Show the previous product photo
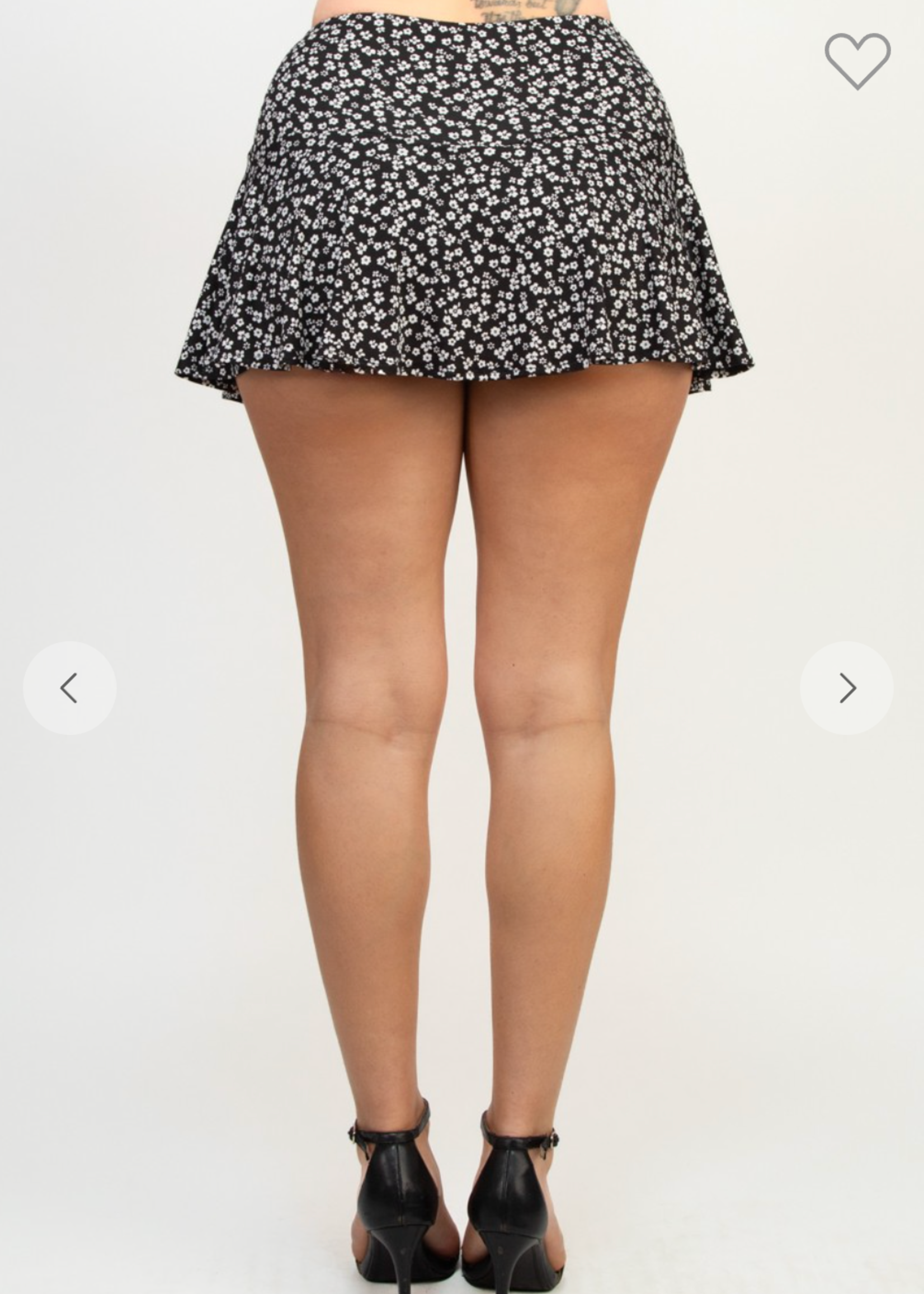 tap(69, 688)
